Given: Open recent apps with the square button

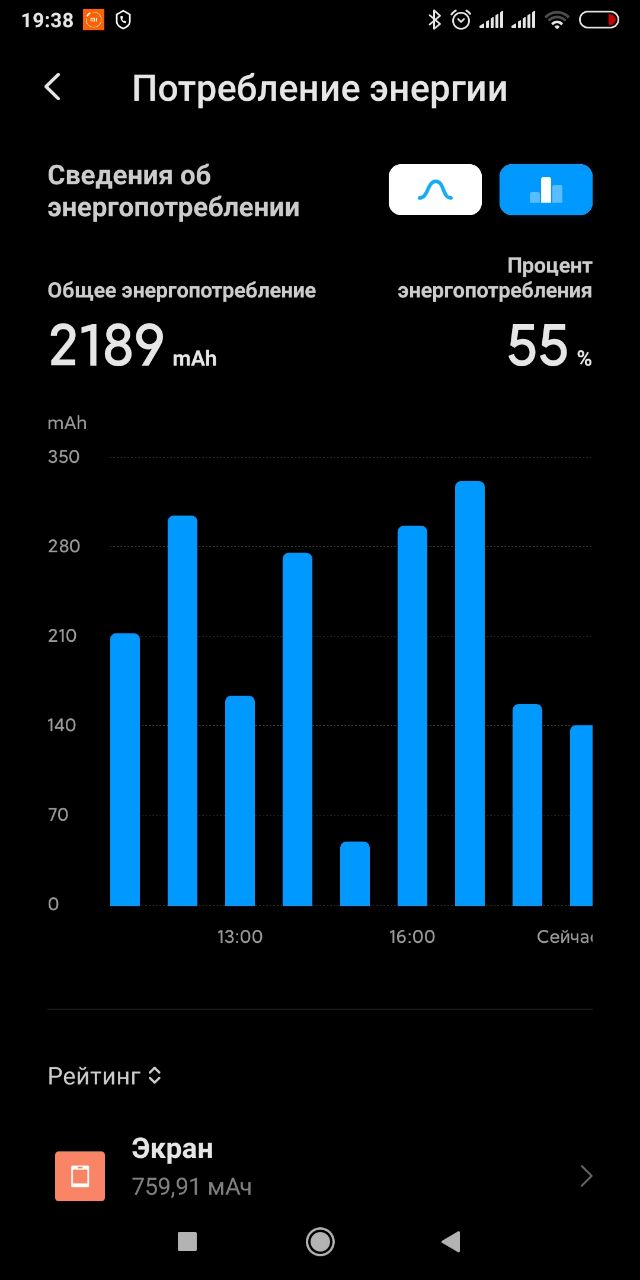Looking at the screenshot, I should pos(187,1242).
